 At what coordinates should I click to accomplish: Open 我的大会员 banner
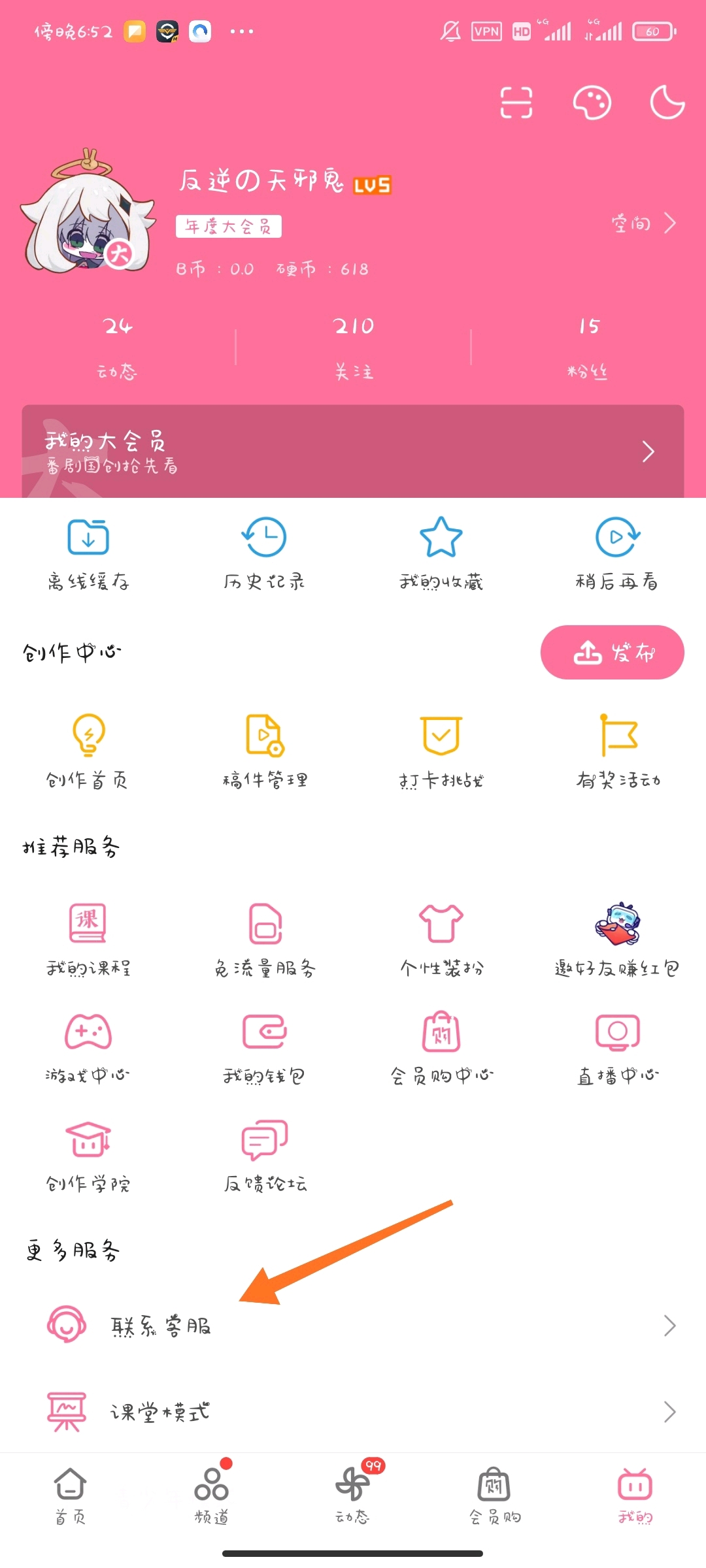(353, 451)
